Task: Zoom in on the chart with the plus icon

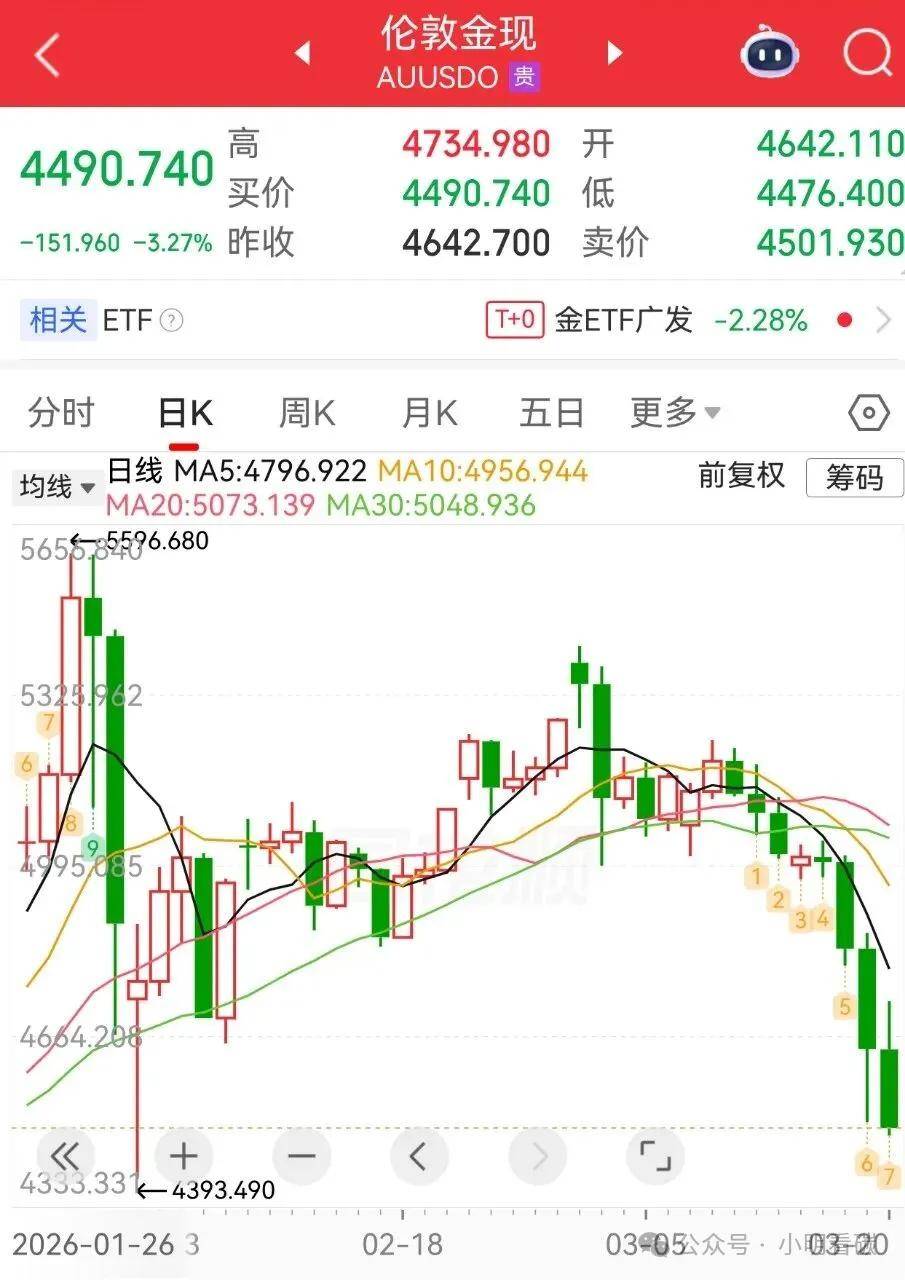Action: (x=182, y=1156)
